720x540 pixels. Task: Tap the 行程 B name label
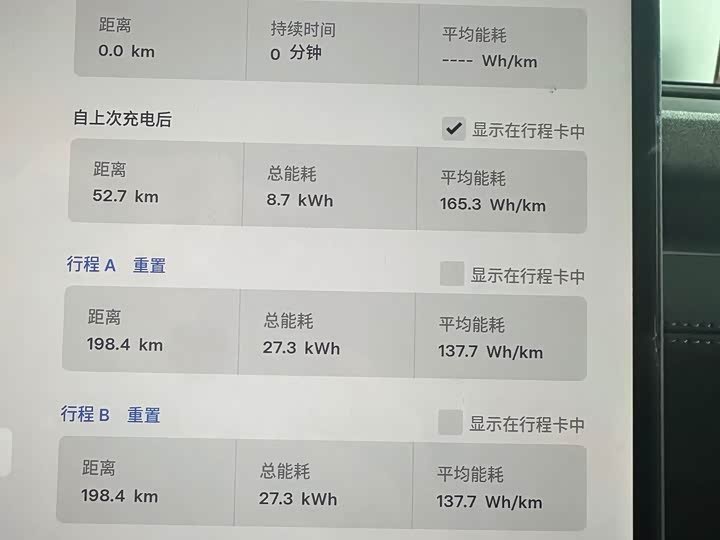[x=85, y=414]
